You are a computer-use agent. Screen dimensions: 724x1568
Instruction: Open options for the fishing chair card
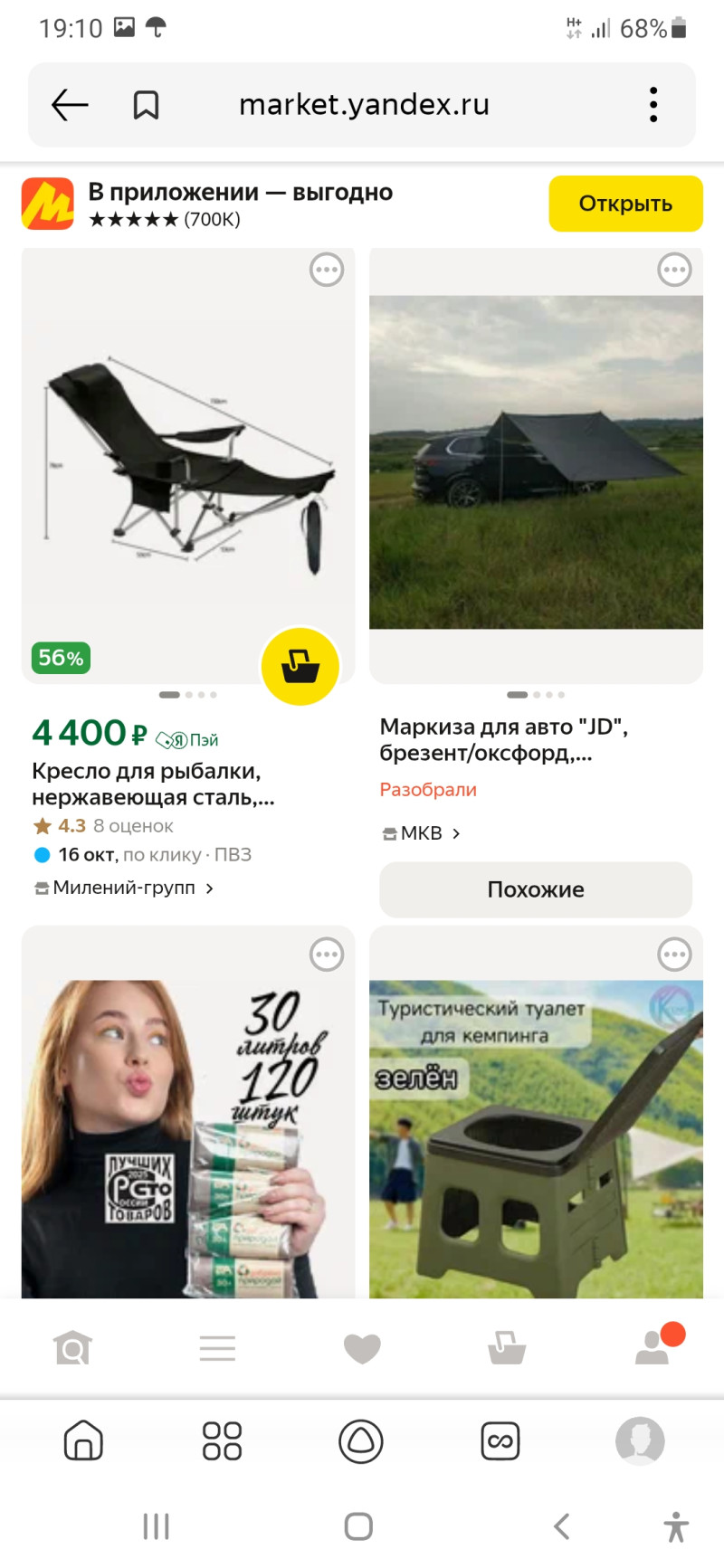327,270
